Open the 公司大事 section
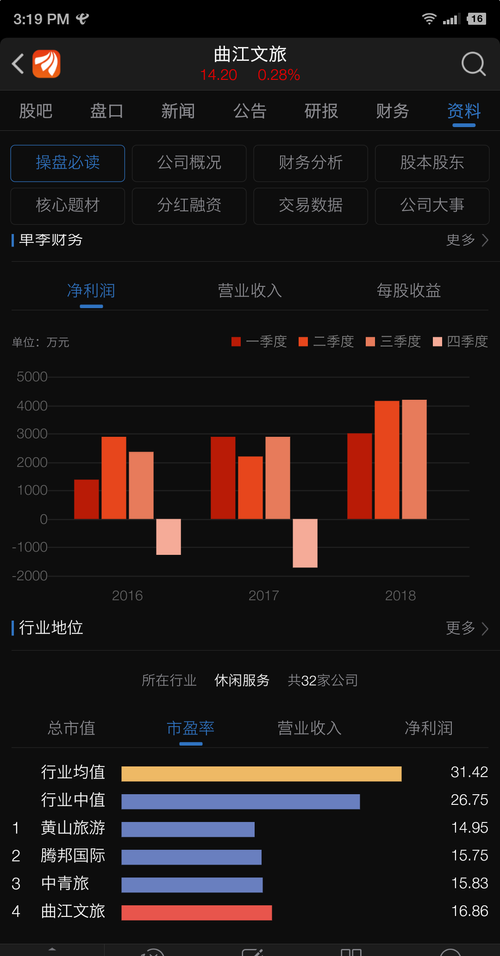The width and height of the screenshot is (500, 956). pos(432,206)
